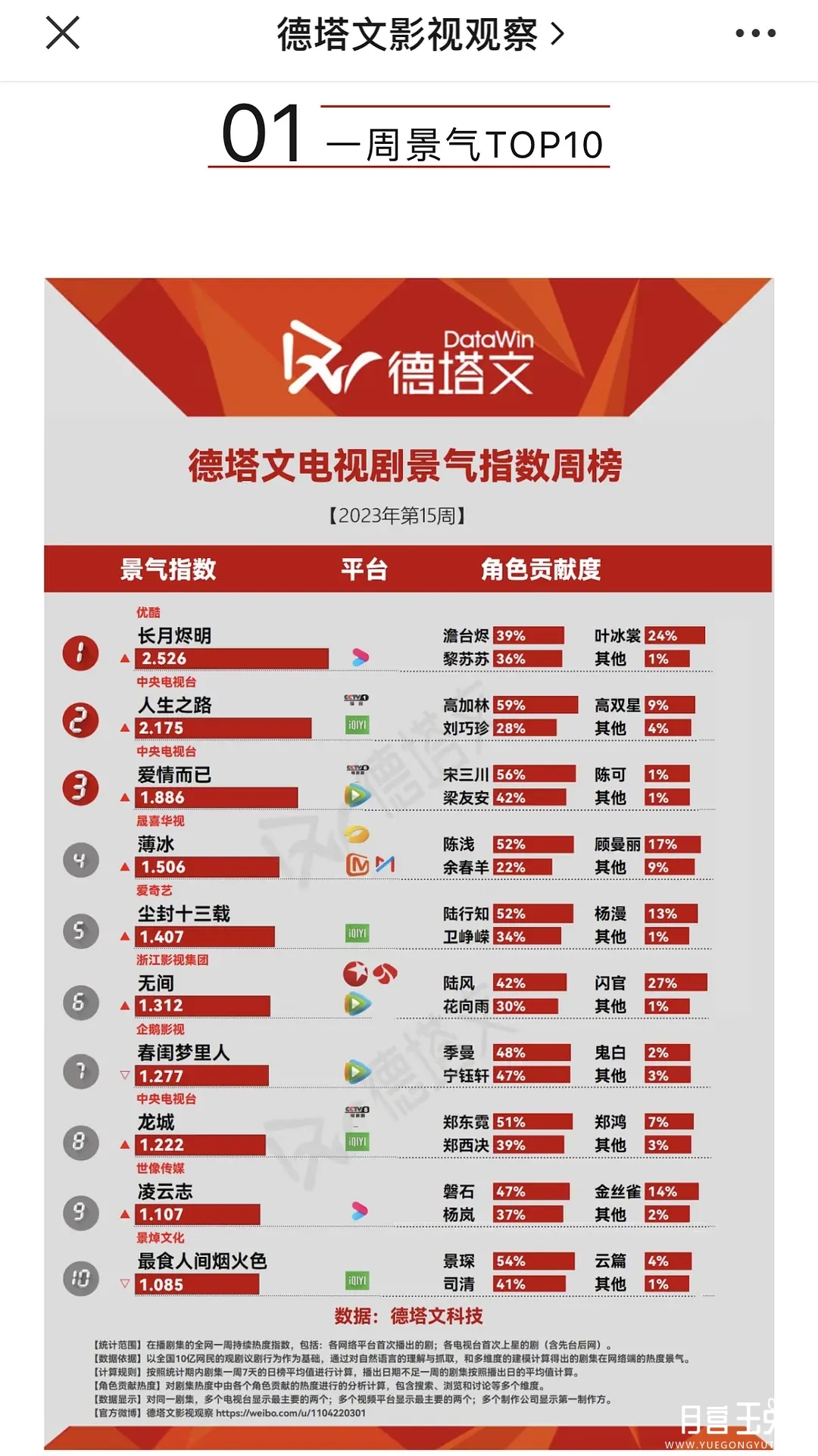Open the 德塔文影视观察 account profile
The height and width of the screenshot is (1456, 818).
tap(419, 34)
